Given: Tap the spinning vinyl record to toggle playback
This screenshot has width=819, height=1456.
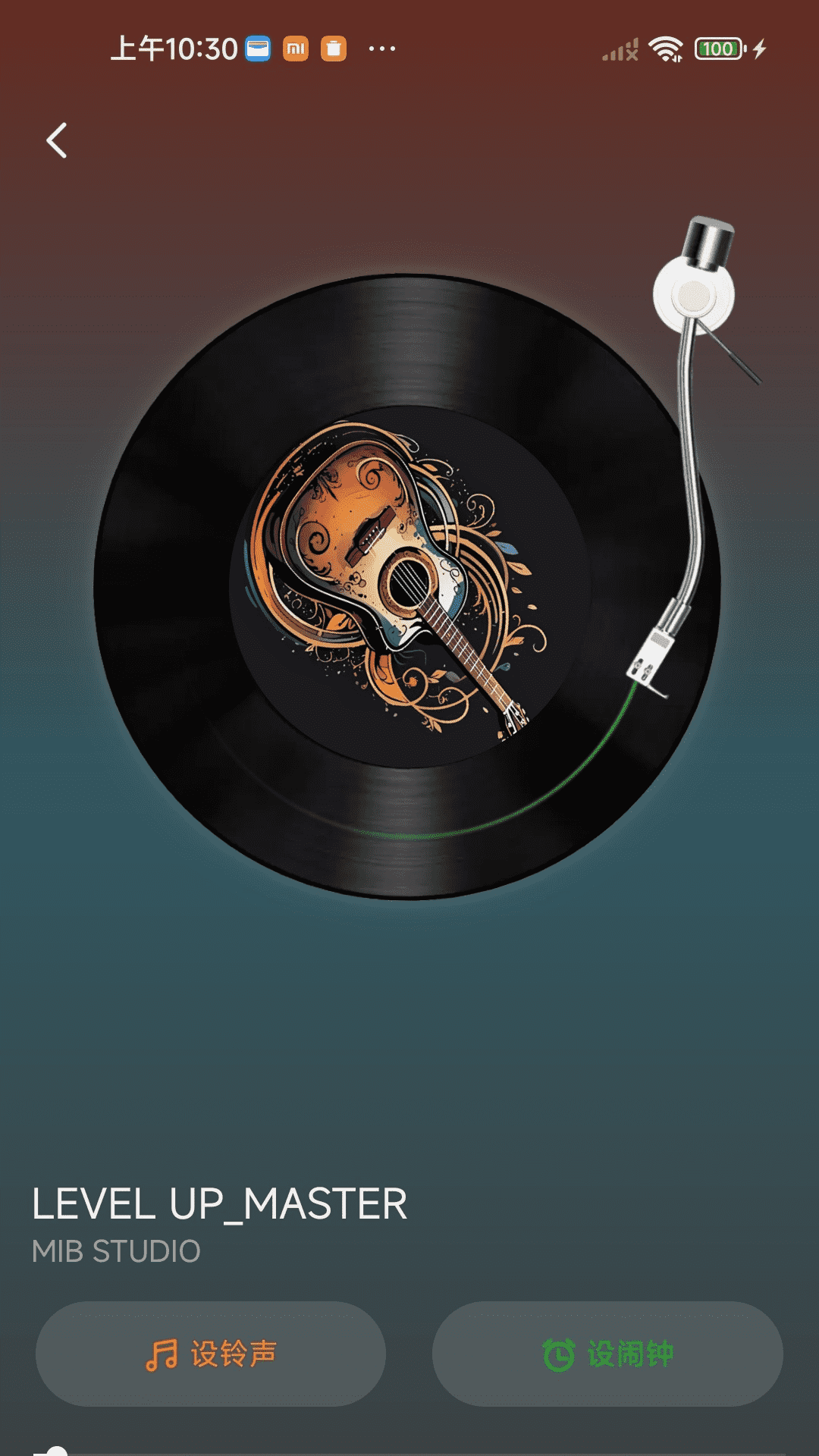Looking at the screenshot, I should tap(408, 586).
